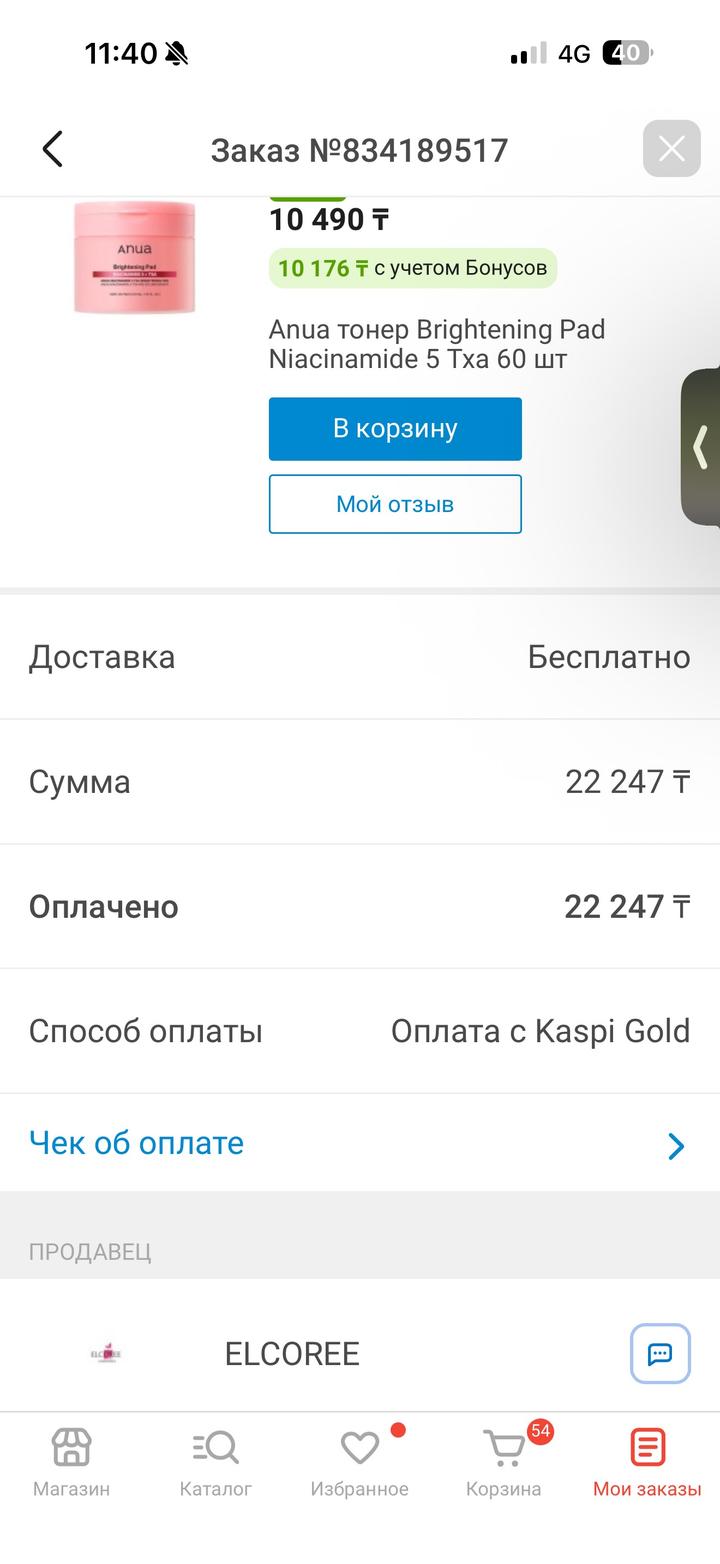
Task: Go to the Корзина cart tab
Action: 504,1462
